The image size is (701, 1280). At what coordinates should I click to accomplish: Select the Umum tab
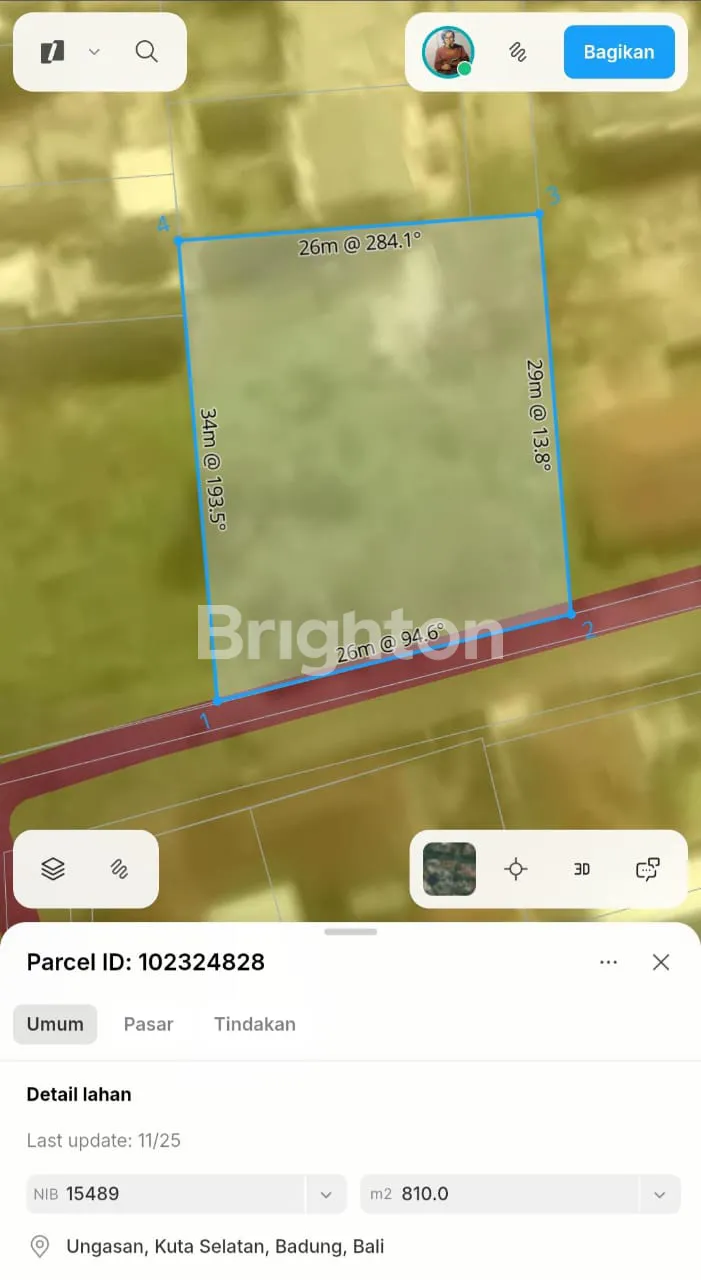(55, 1024)
